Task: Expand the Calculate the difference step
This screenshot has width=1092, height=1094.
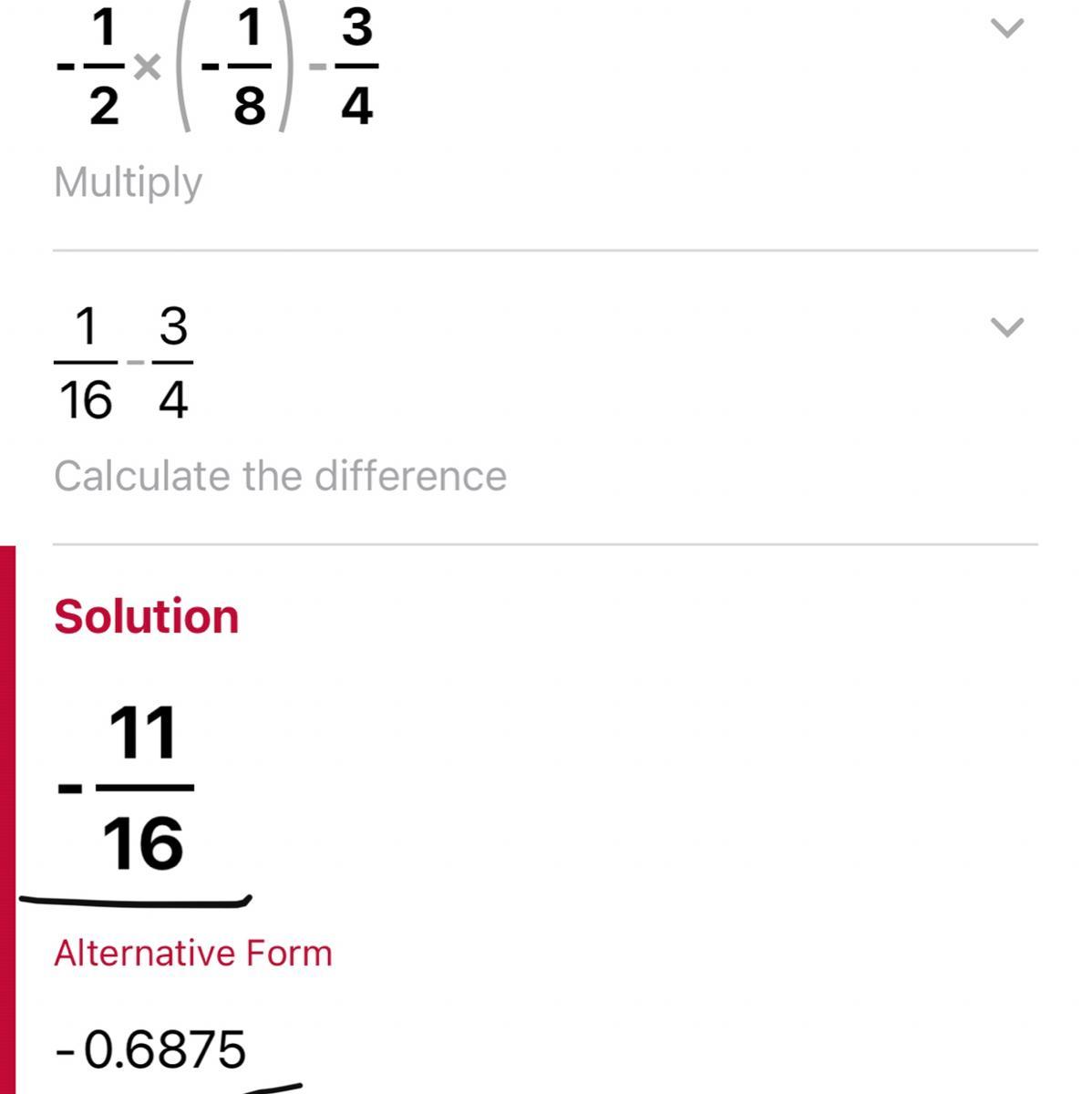Action: pyautogui.click(x=1006, y=326)
